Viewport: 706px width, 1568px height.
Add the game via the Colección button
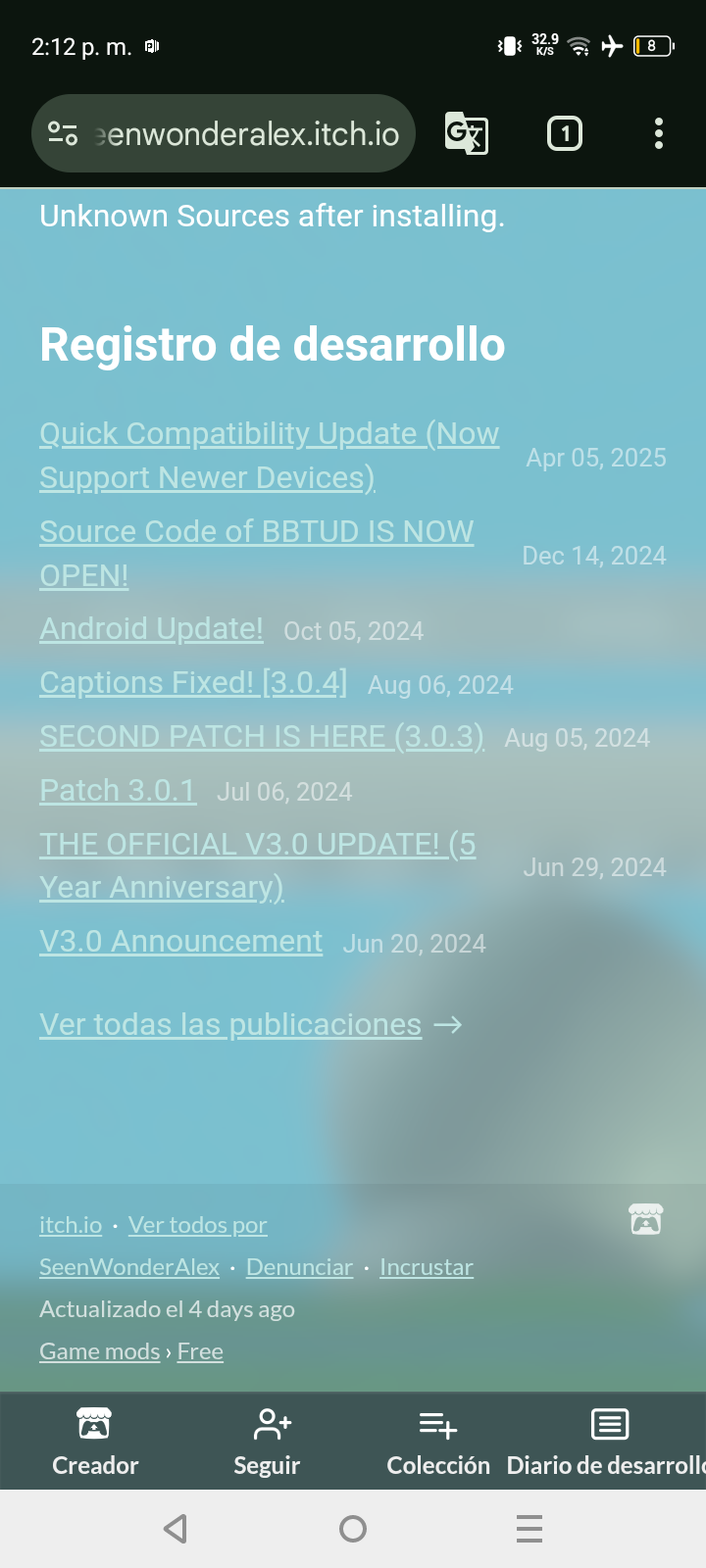(438, 1443)
